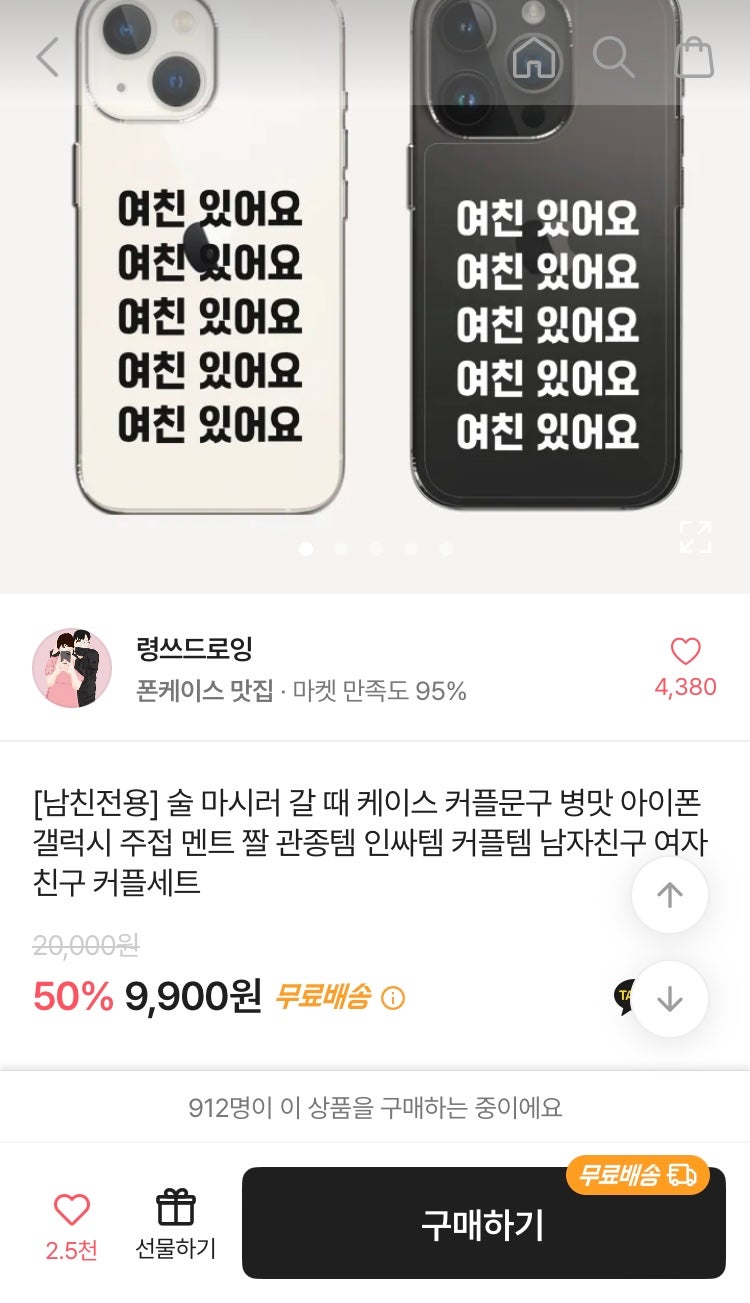
Task: Tap the 구매하기 purchase button
Action: coord(483,1224)
